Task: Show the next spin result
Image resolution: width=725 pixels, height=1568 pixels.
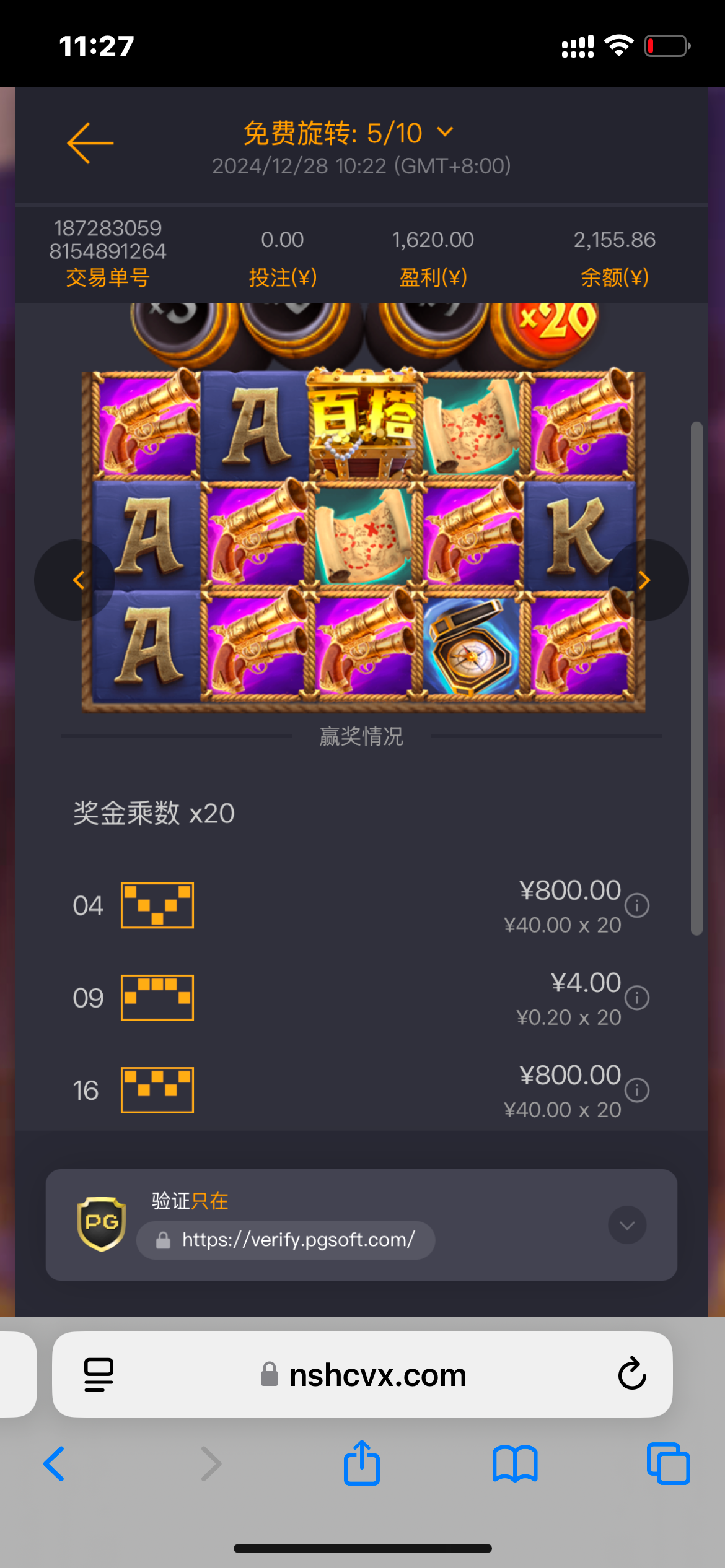Action: click(x=647, y=580)
